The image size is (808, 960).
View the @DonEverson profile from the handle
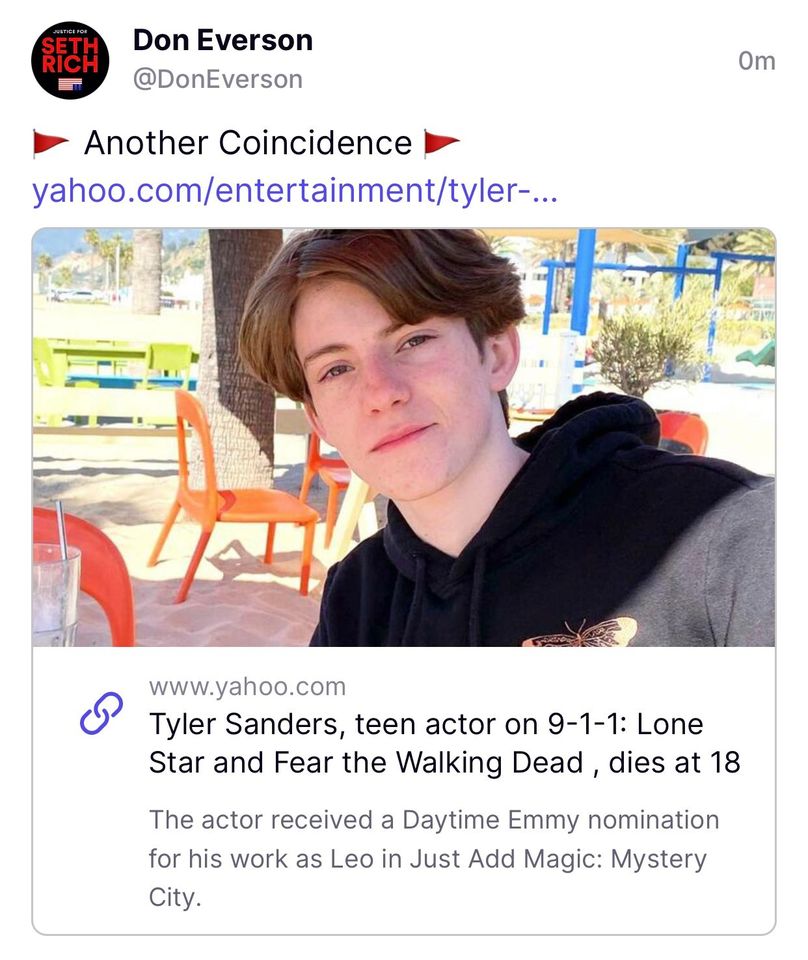[217, 79]
